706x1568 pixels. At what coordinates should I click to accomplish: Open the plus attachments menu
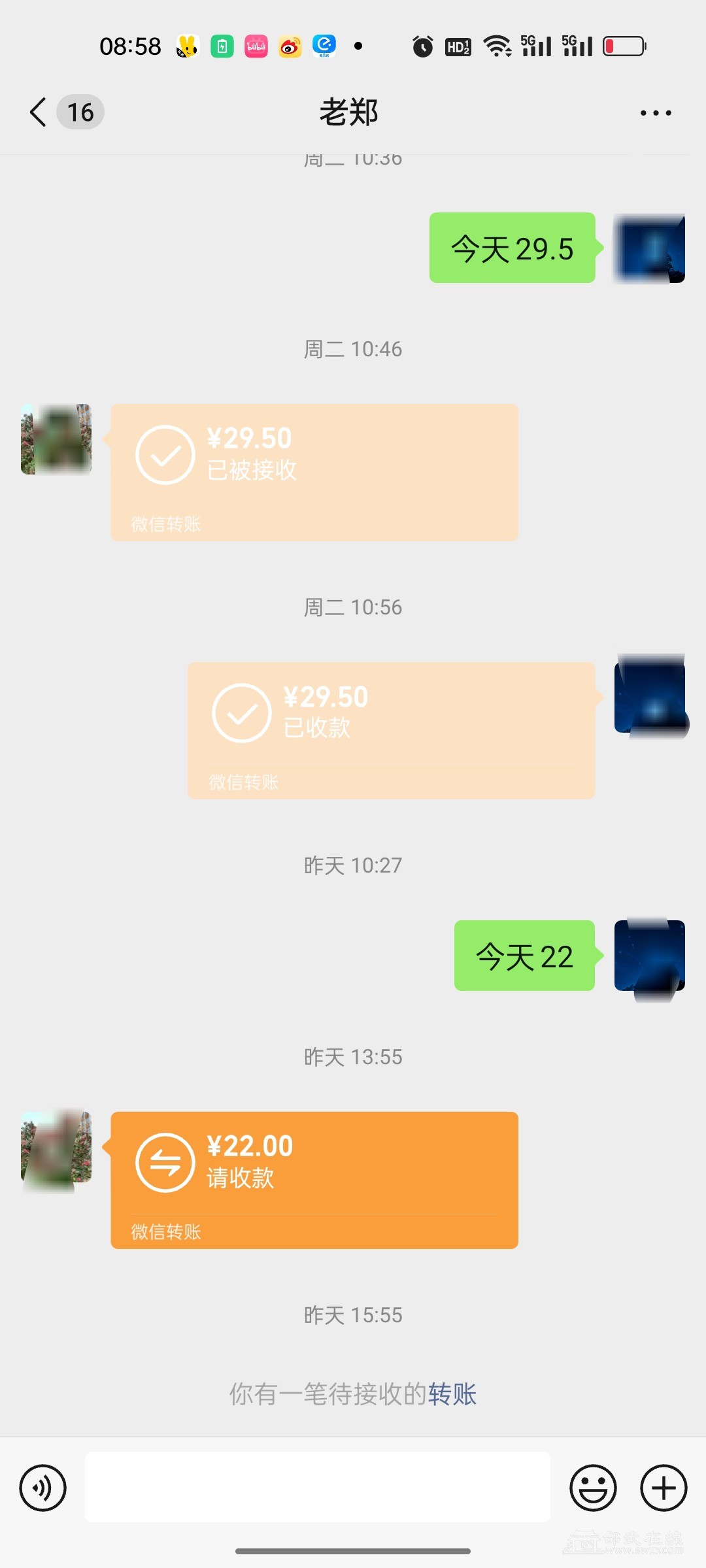pos(664,1488)
